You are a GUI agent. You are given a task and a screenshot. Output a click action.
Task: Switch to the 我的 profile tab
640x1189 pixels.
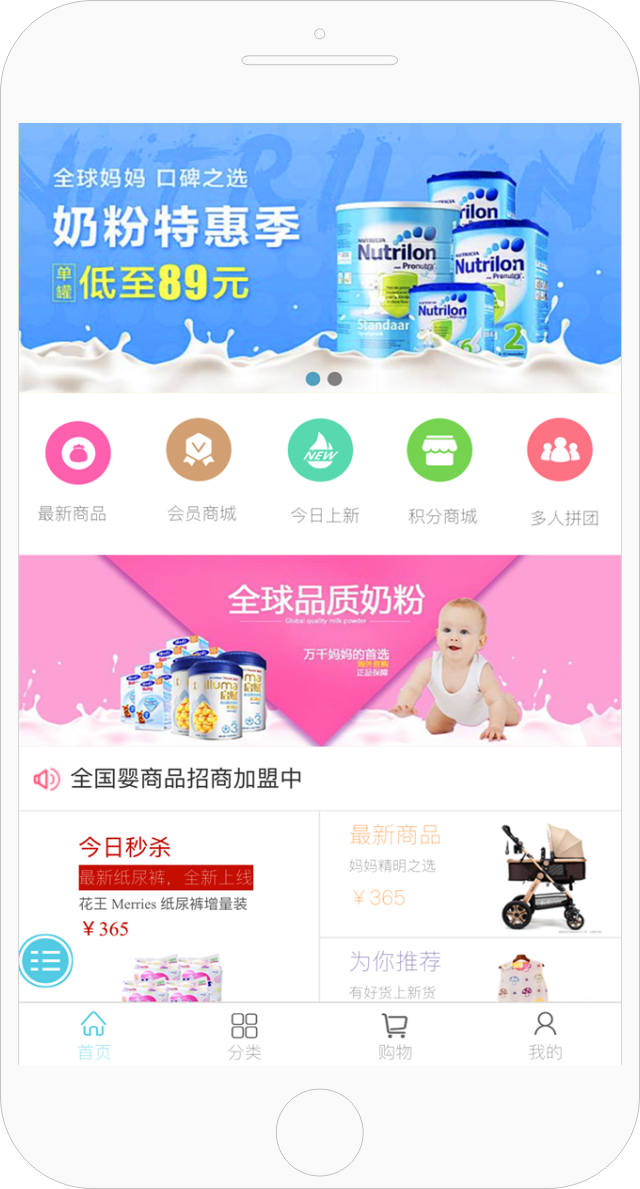(x=545, y=1035)
